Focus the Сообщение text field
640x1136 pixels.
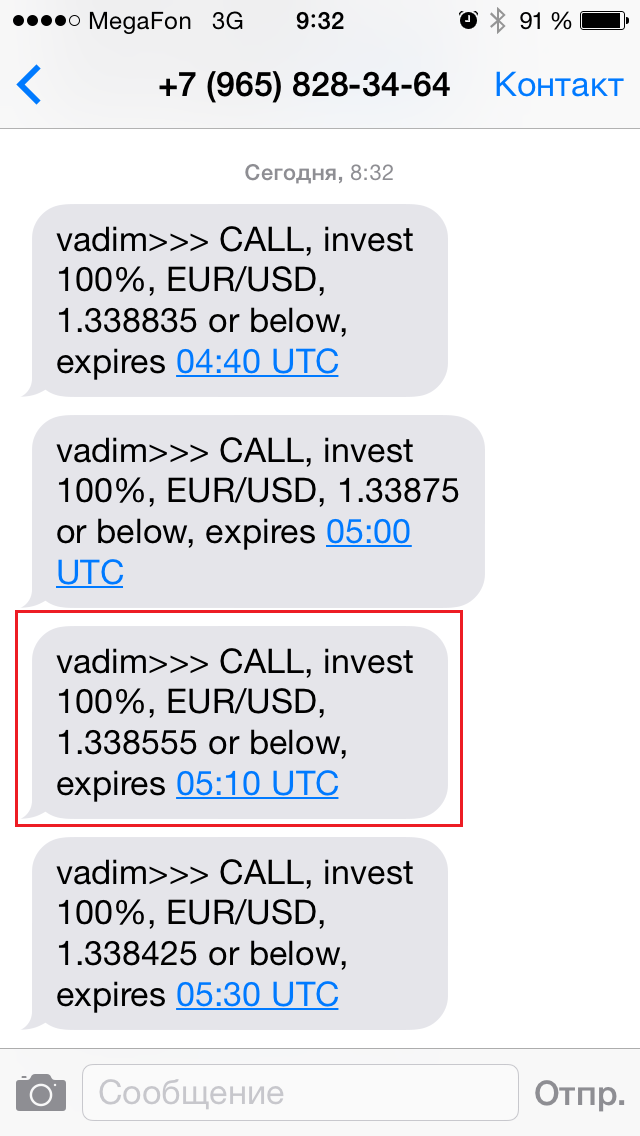[300, 1093]
